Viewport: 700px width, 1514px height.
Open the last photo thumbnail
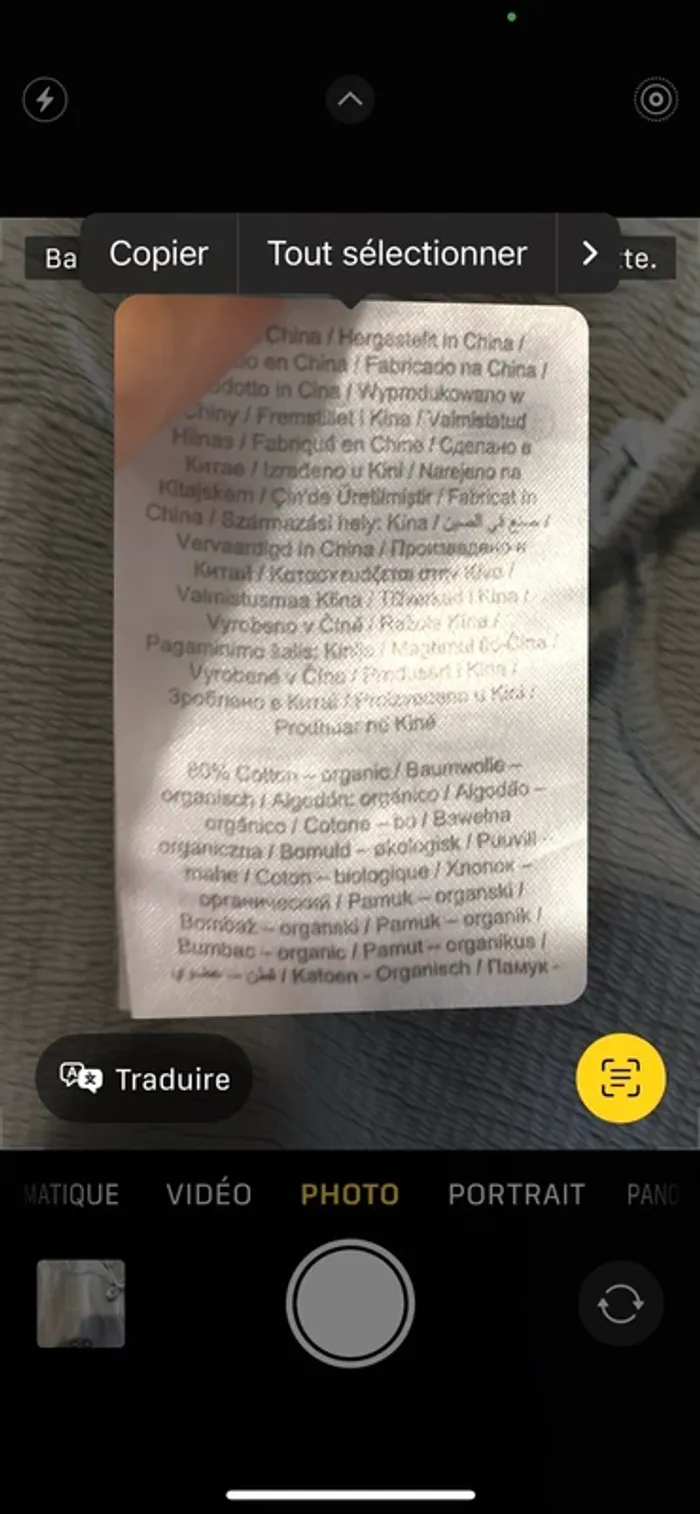coord(81,1303)
